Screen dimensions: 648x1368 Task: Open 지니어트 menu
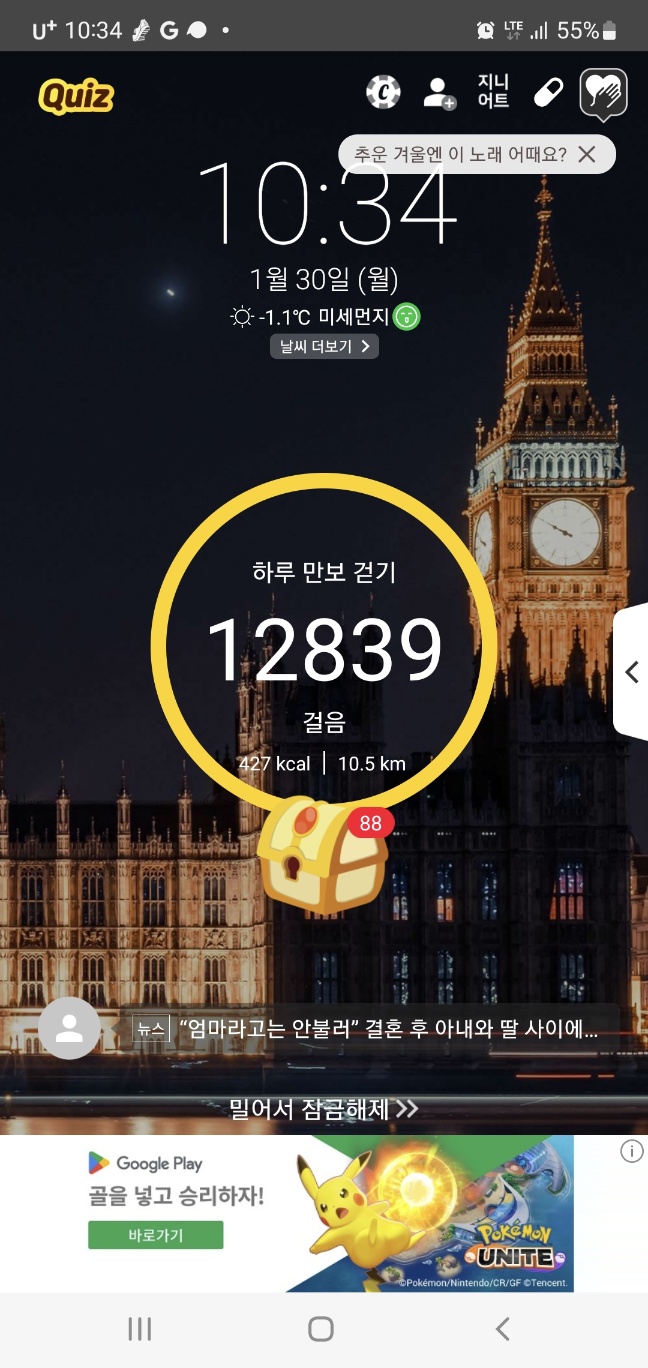[x=494, y=92]
